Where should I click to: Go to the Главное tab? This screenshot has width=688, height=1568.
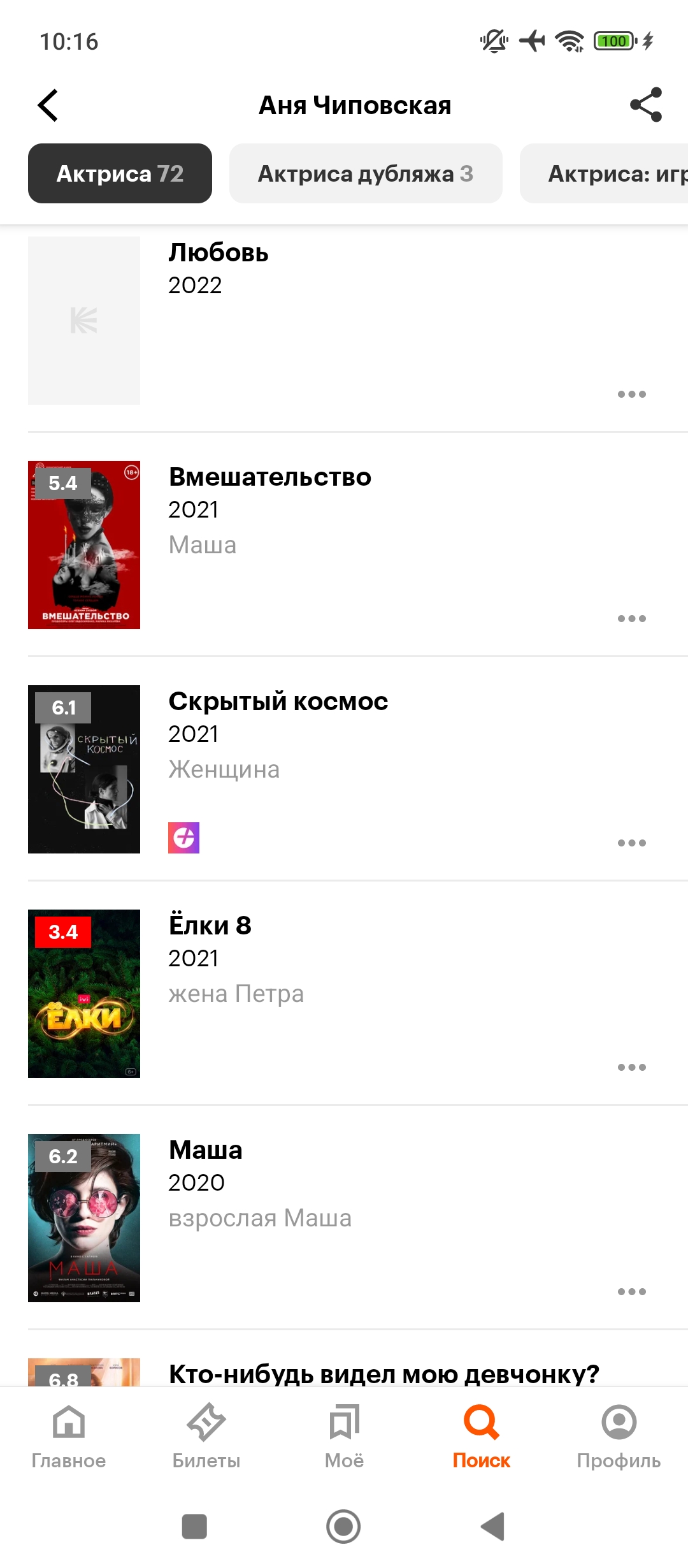point(69,1434)
